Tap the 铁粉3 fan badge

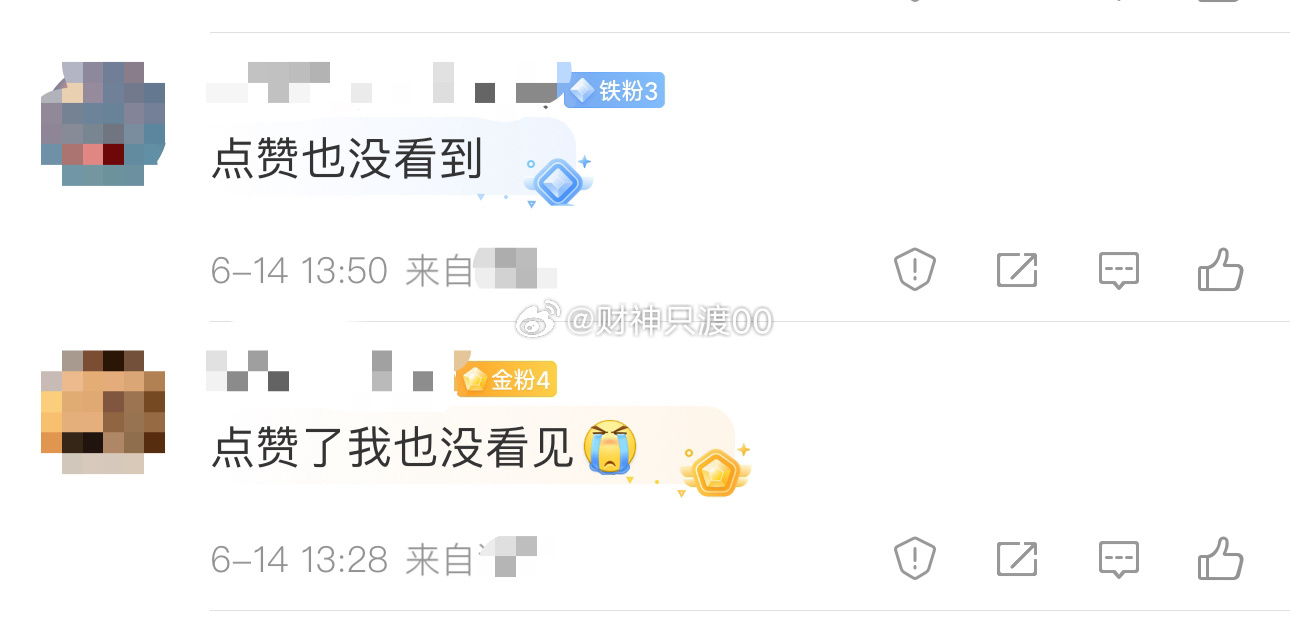click(614, 91)
